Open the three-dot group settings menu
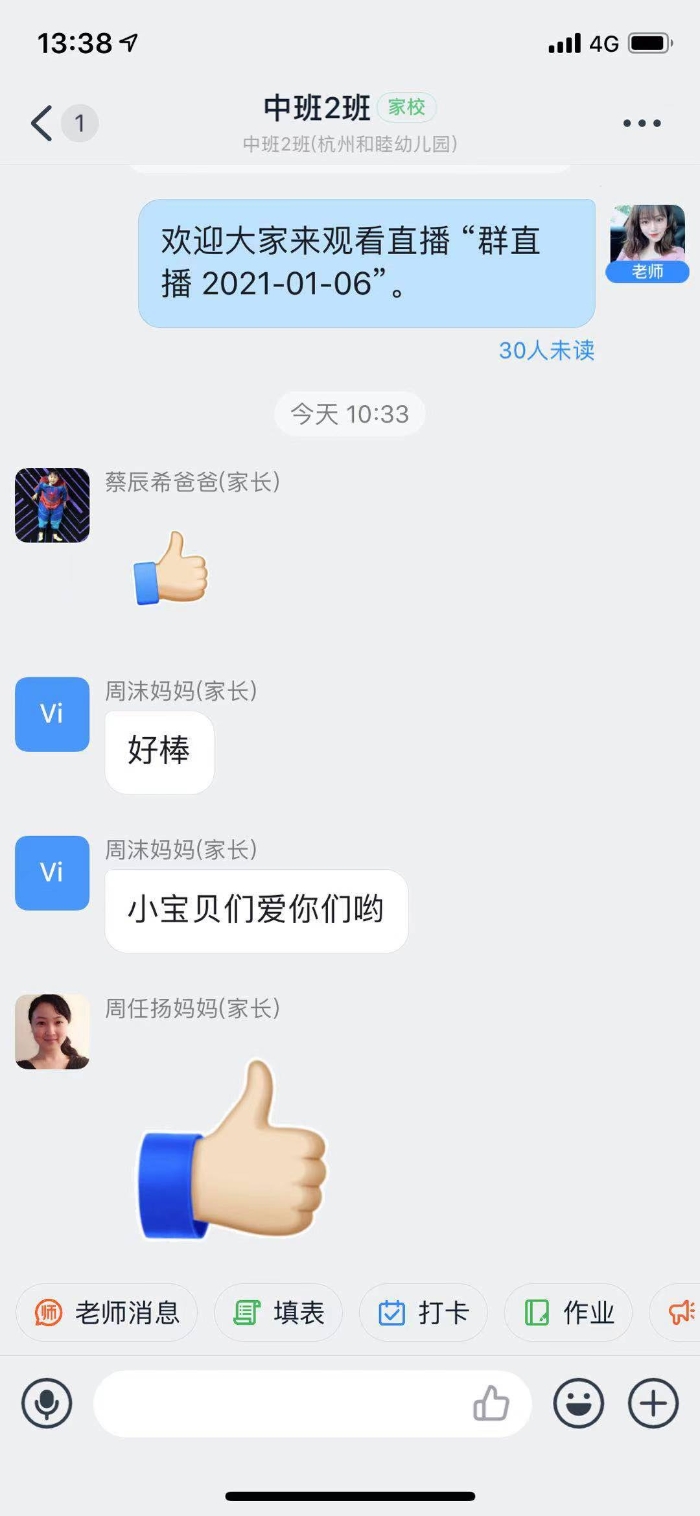The width and height of the screenshot is (700, 1516). [x=641, y=124]
